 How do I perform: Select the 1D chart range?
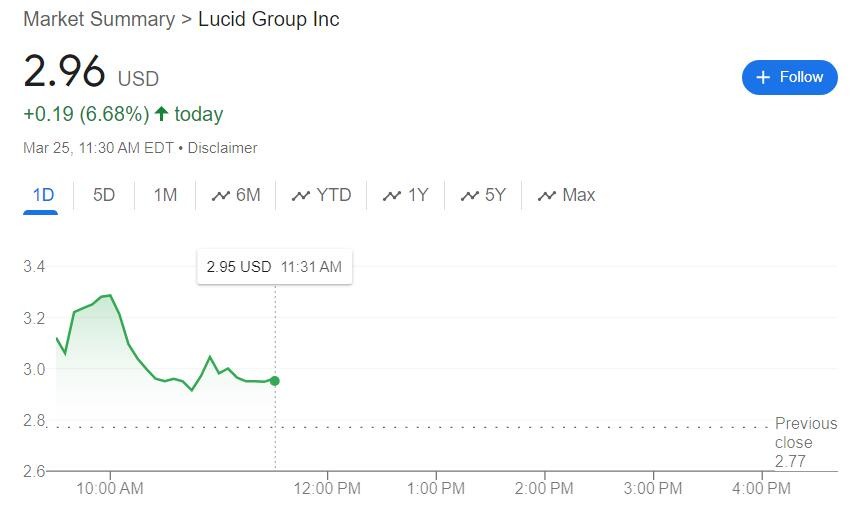point(43,195)
